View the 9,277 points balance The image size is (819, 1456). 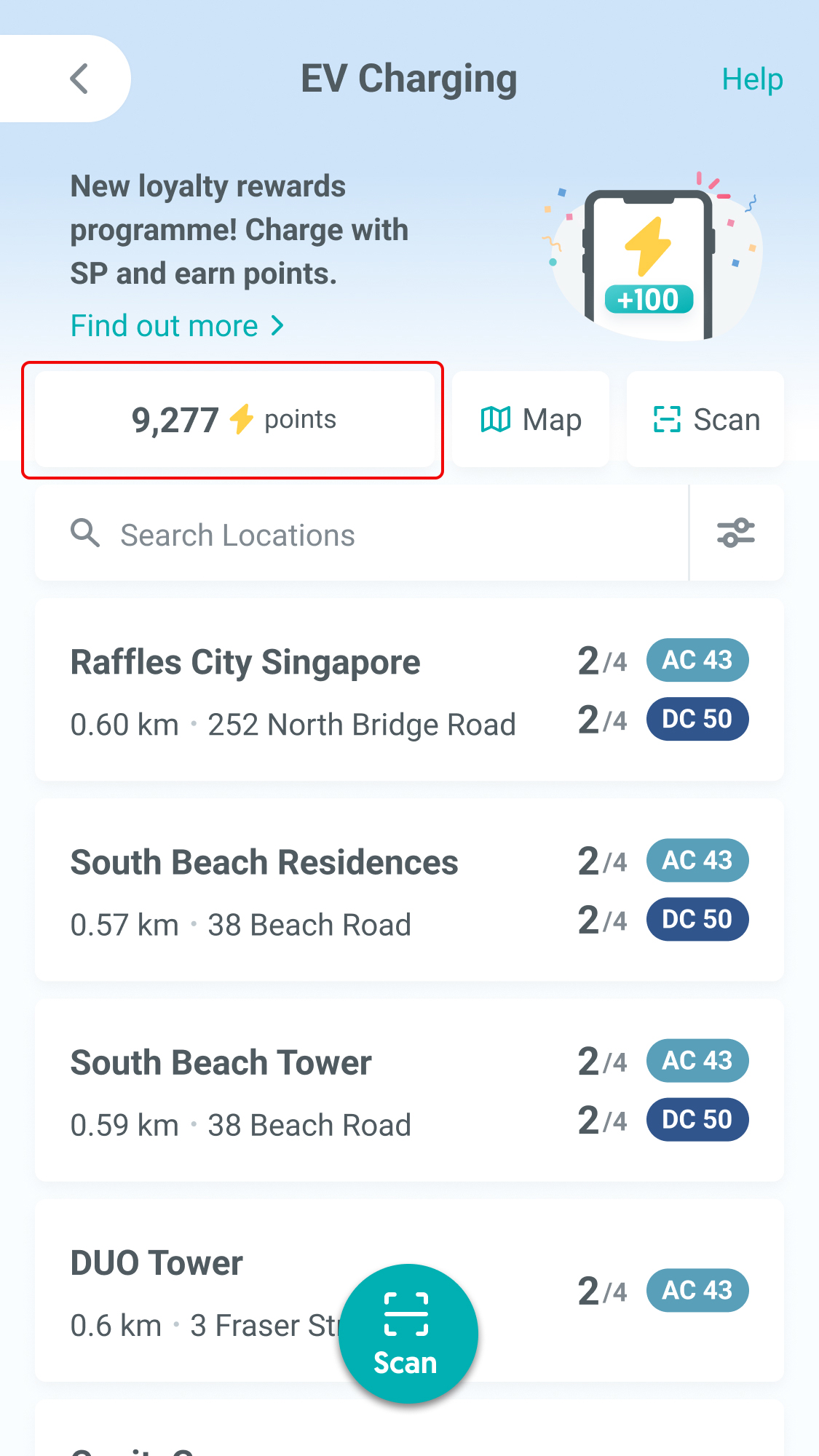point(233,420)
